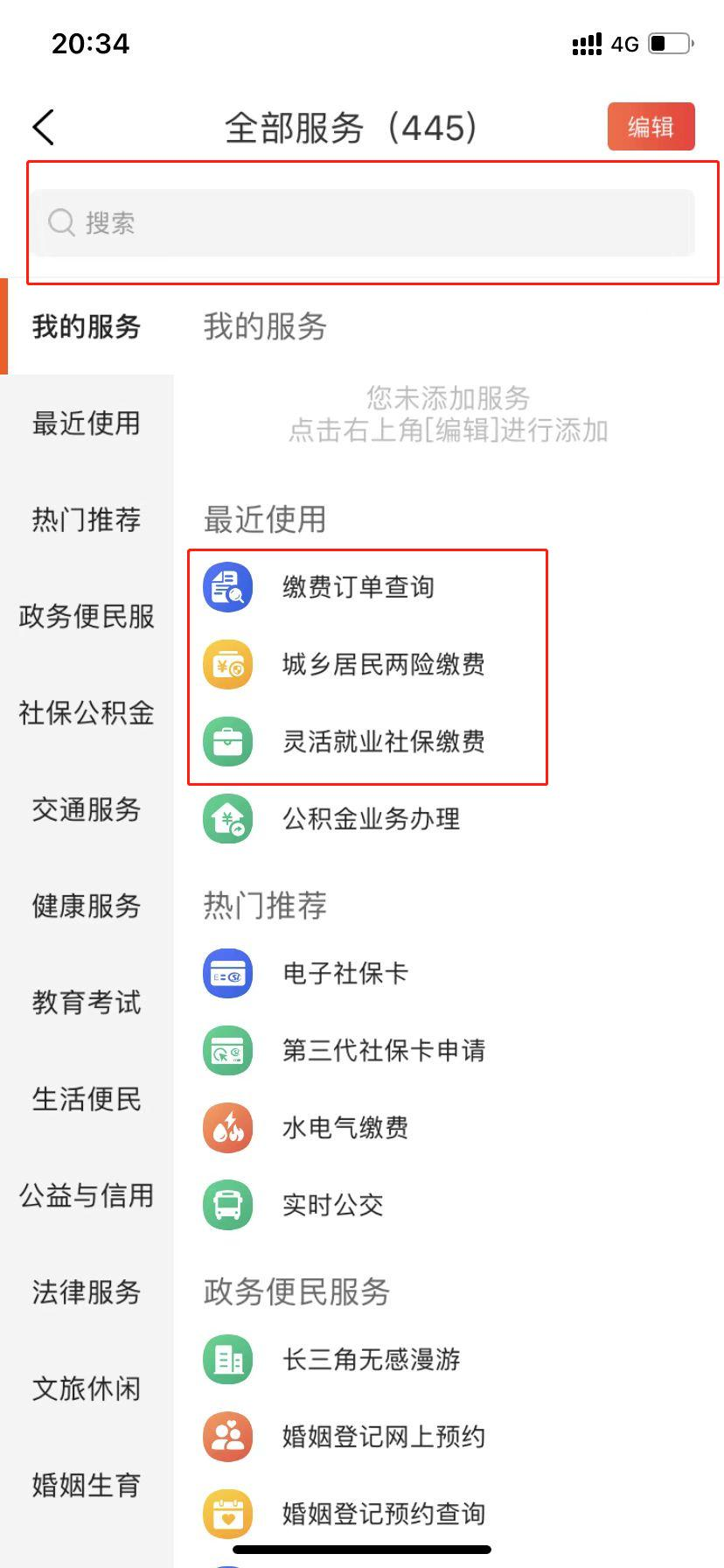Open the 搜索 search field
The width and height of the screenshot is (724, 1568).
pos(365,223)
